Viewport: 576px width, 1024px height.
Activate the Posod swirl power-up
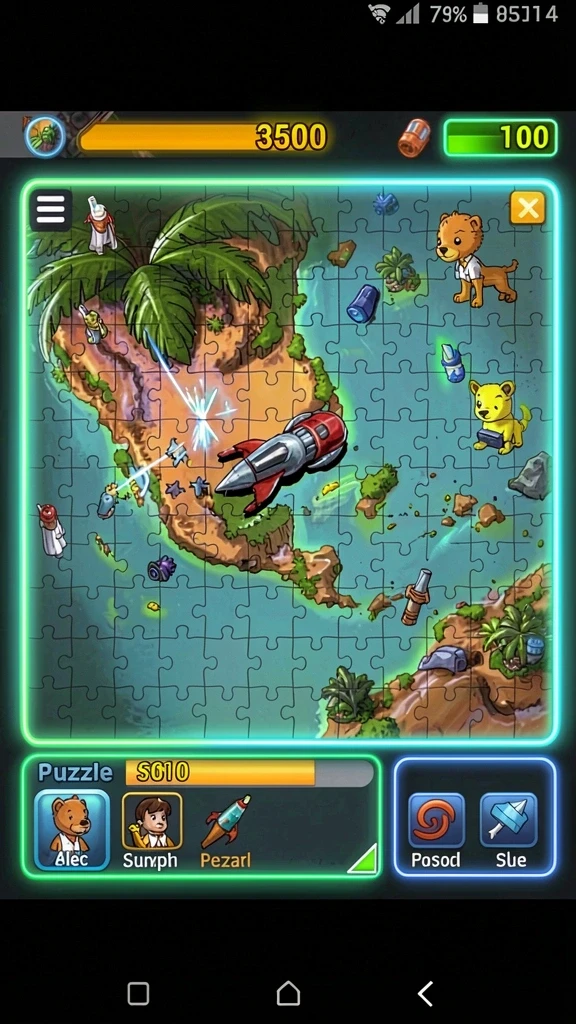[436, 830]
